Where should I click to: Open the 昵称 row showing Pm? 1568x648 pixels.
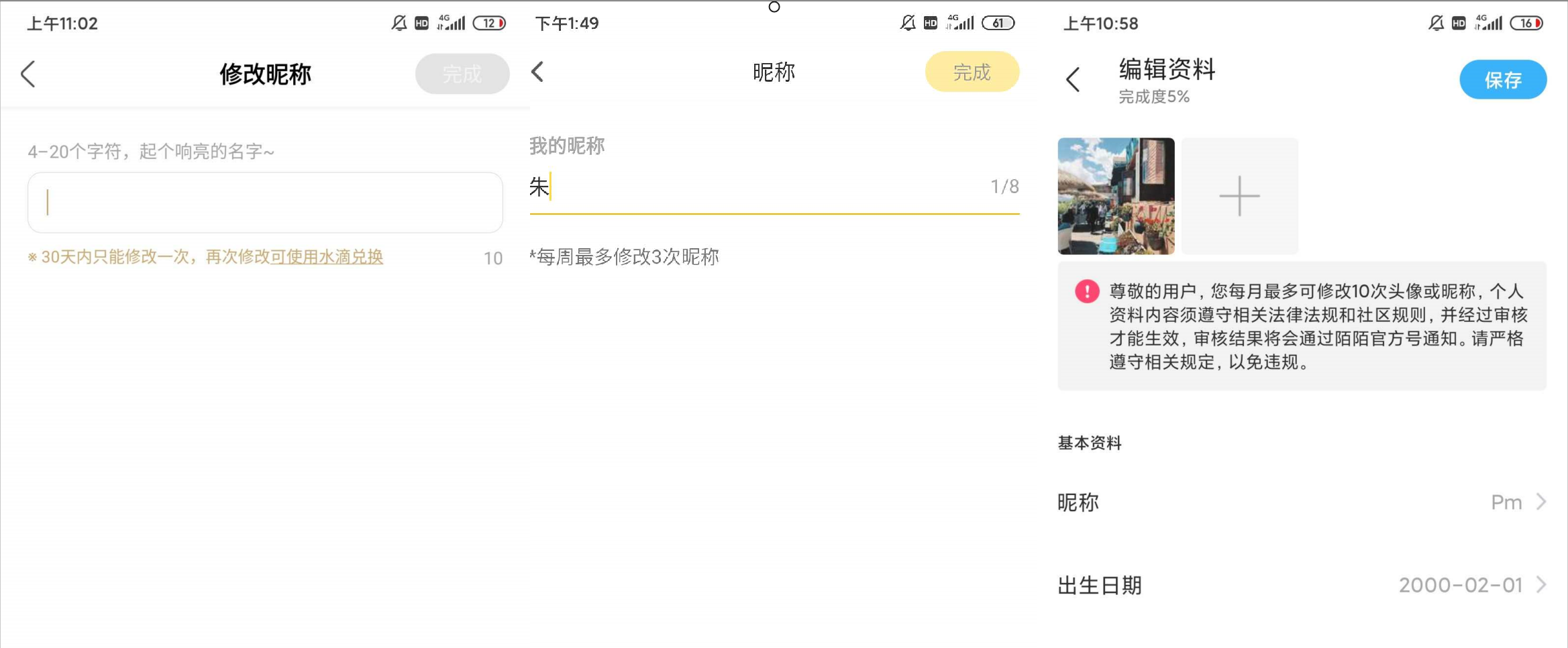(x=1302, y=502)
